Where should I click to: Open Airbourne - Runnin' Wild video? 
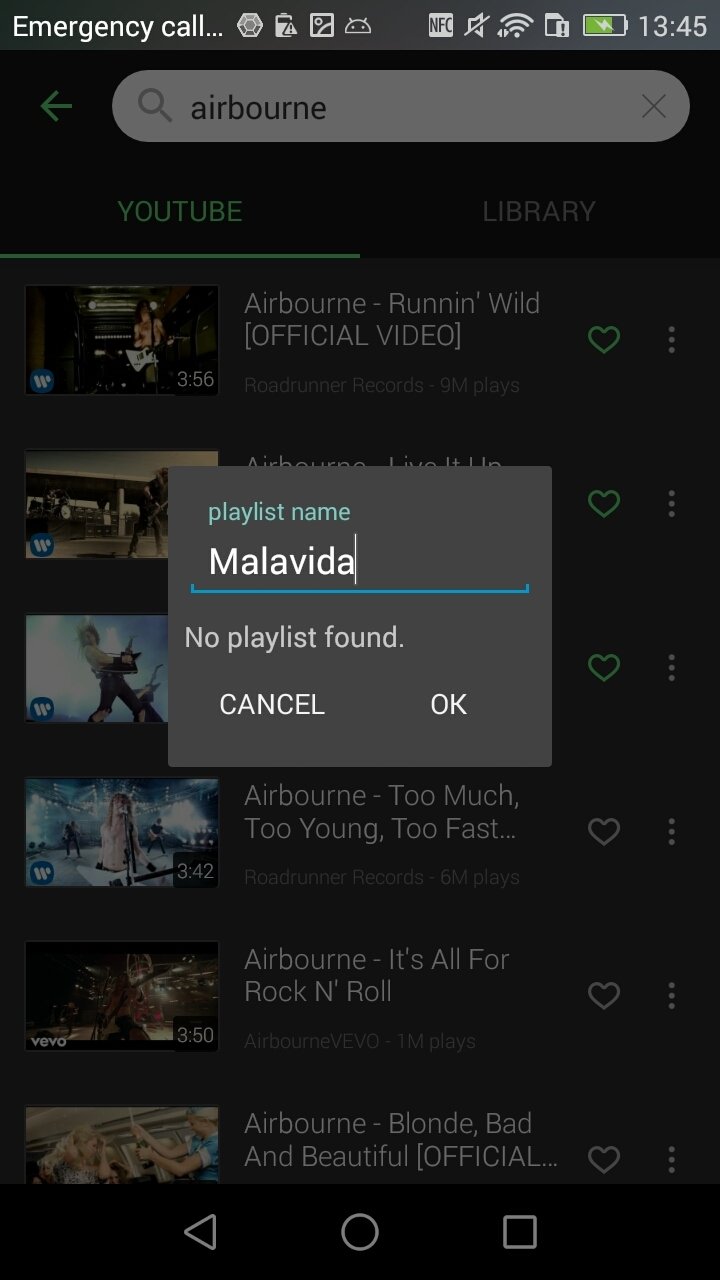392,320
